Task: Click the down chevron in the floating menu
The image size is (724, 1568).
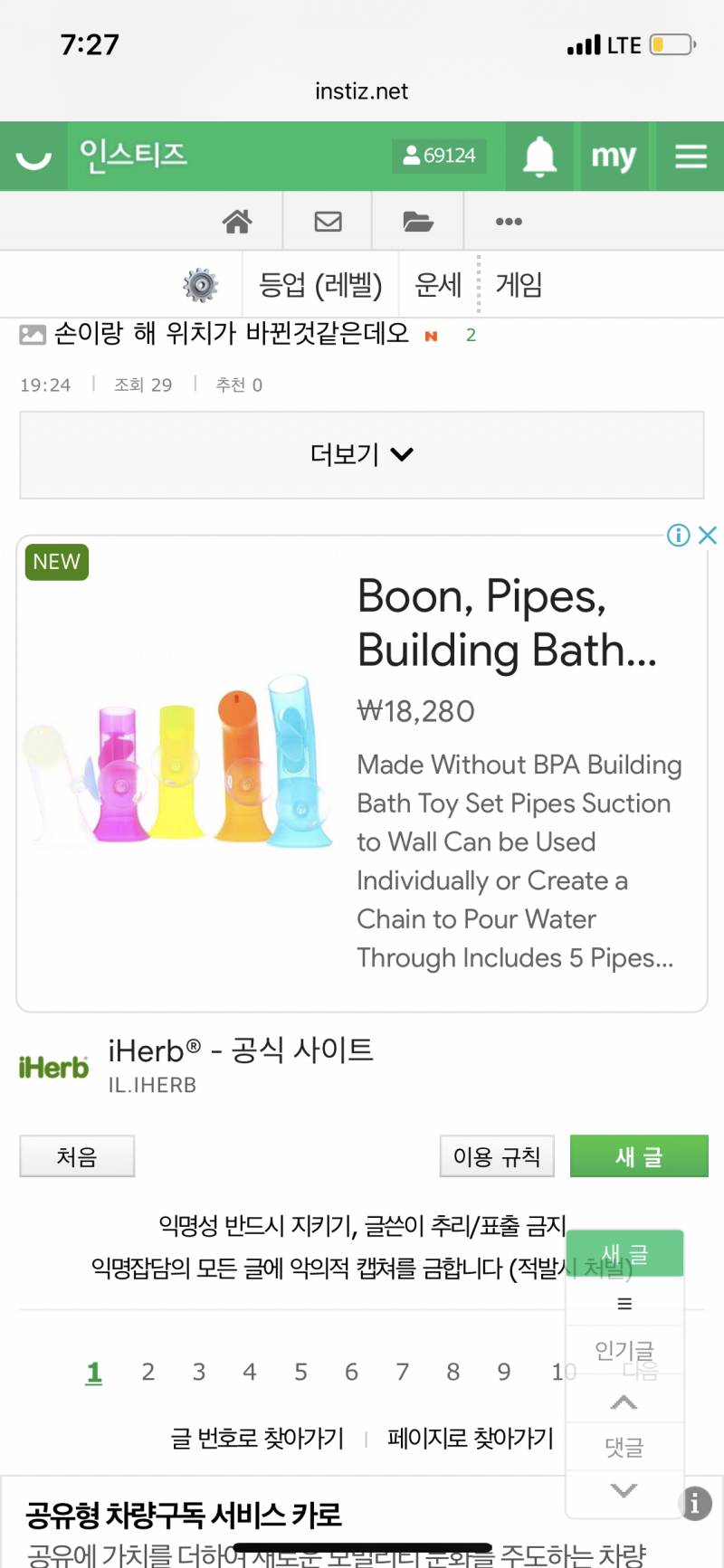Action: pyautogui.click(x=623, y=1490)
